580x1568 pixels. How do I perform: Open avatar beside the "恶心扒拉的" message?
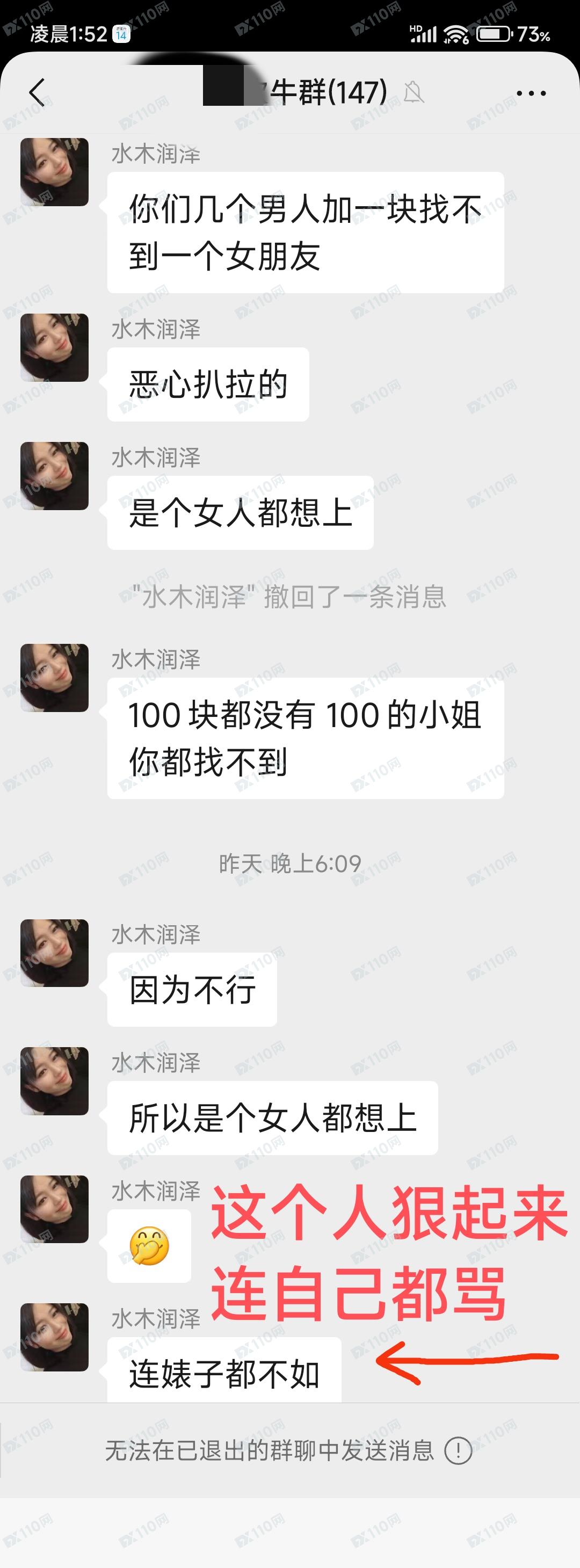55,347
